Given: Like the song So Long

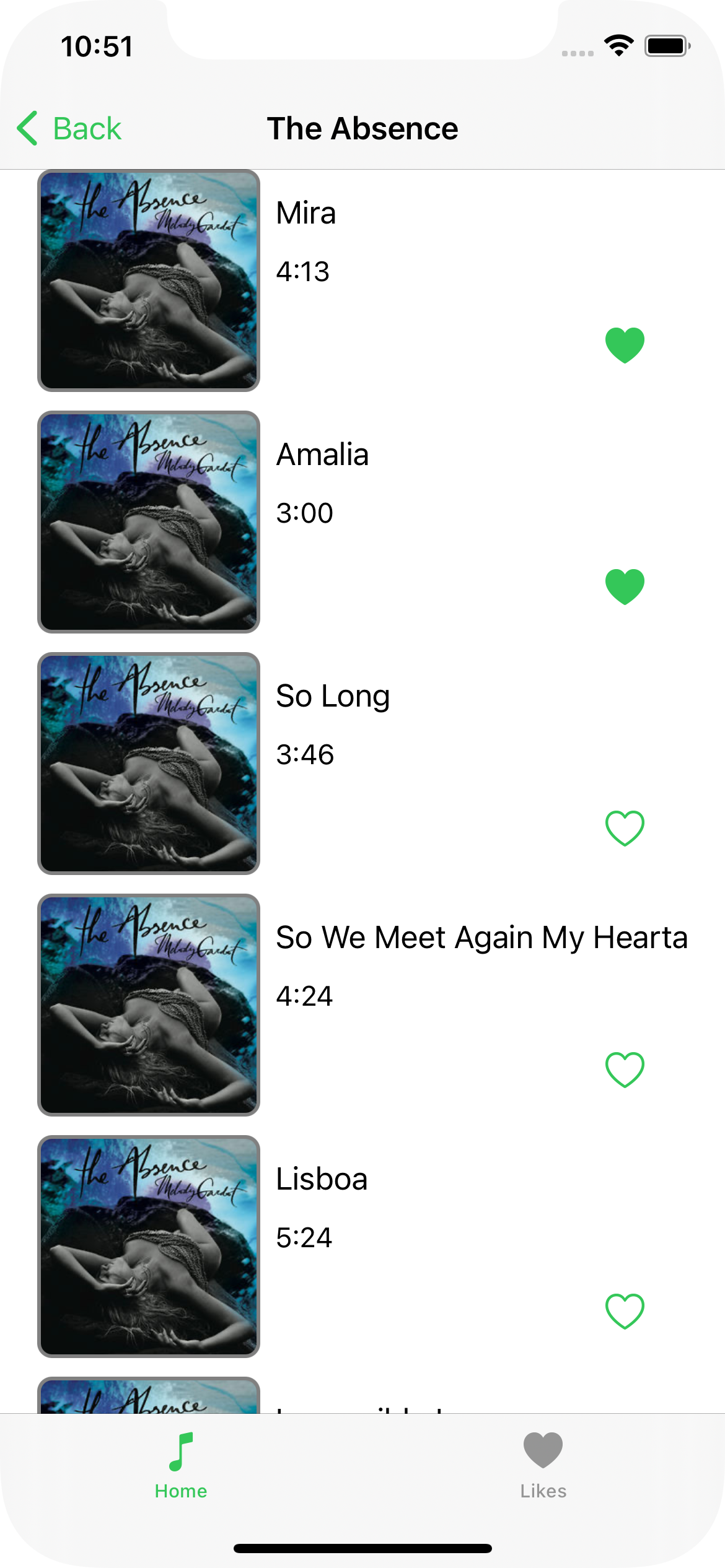Looking at the screenshot, I should pyautogui.click(x=625, y=828).
